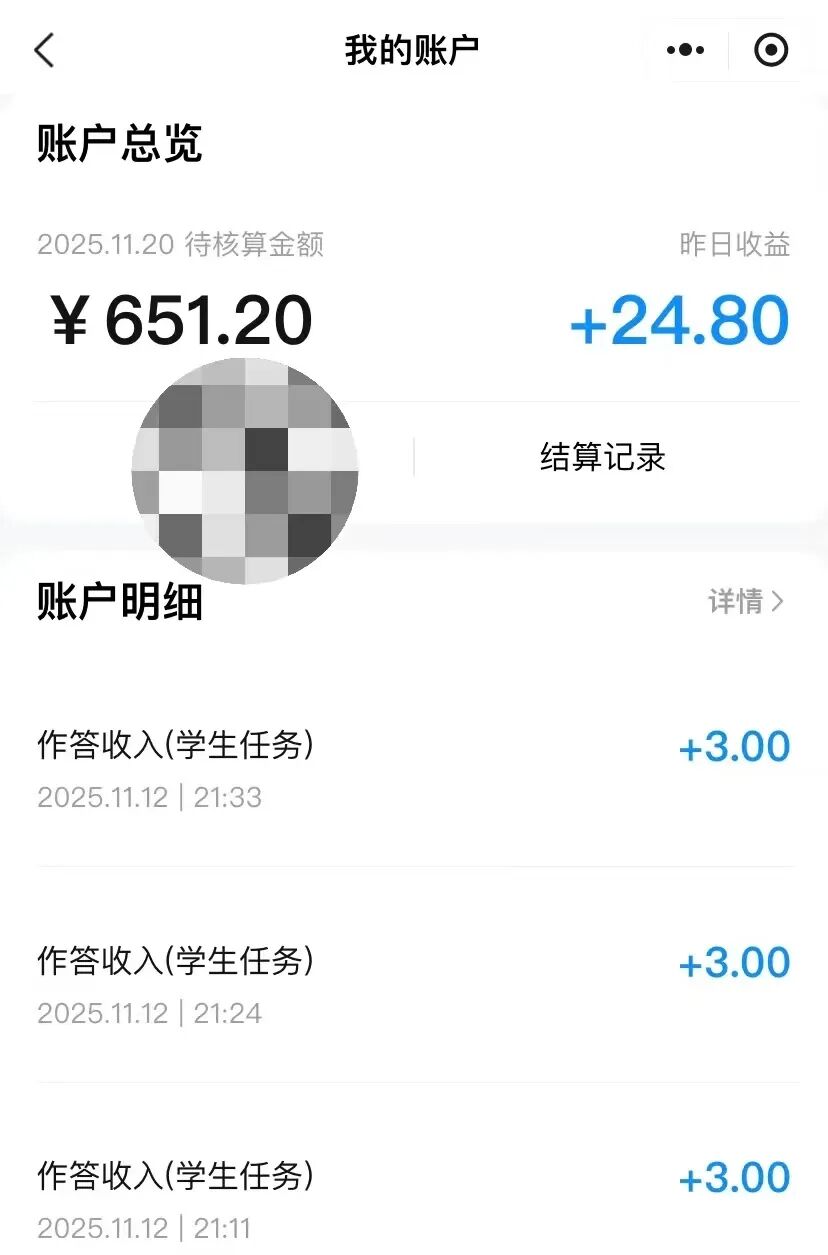
Task: View 详情 for account details
Action: pos(746,601)
